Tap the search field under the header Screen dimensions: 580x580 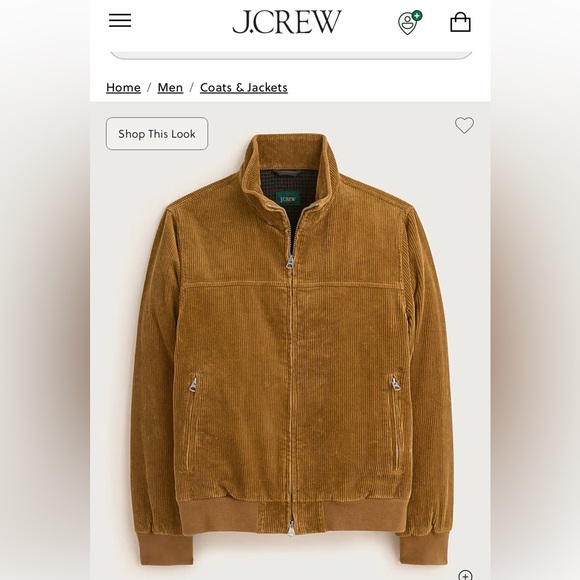click(x=291, y=55)
